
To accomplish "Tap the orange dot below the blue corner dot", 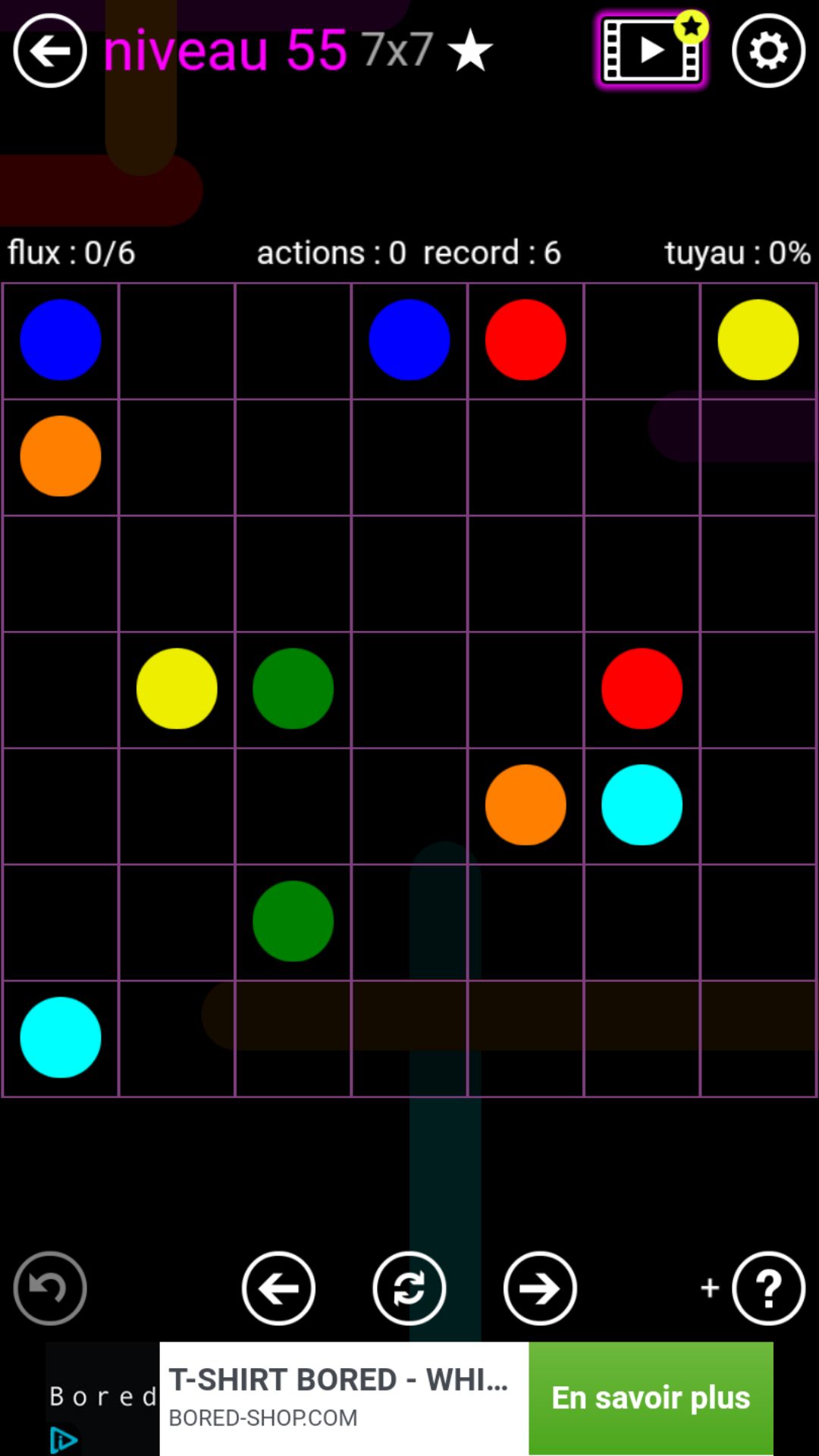I will pyautogui.click(x=61, y=456).
